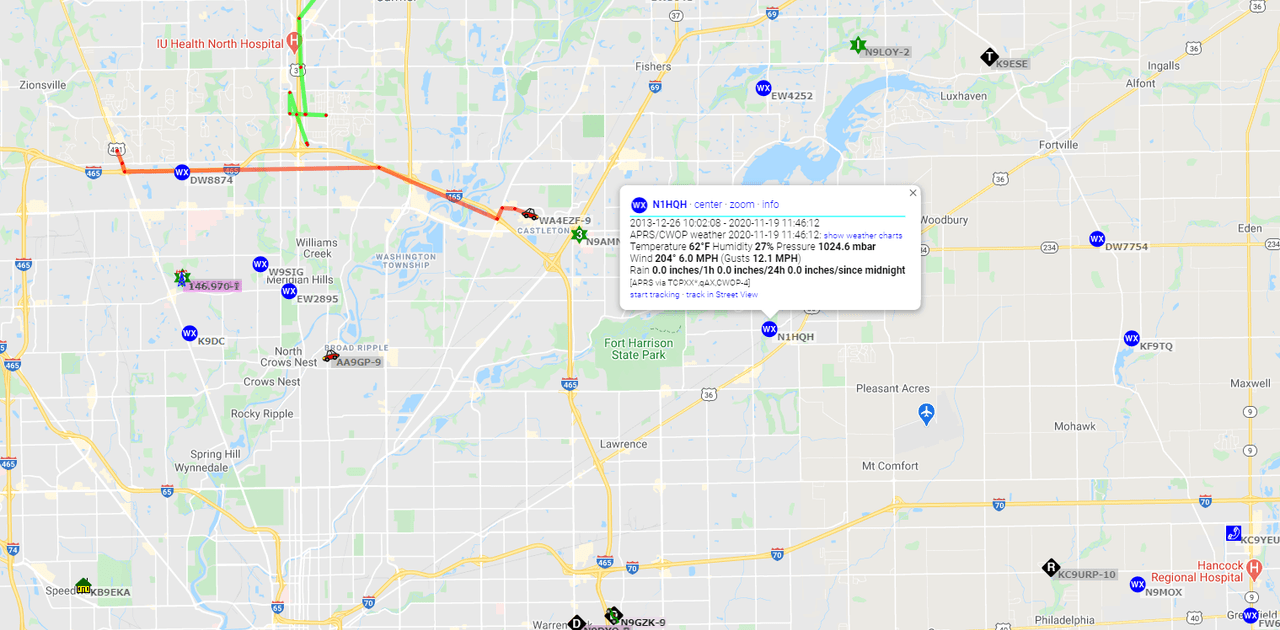Screen dimensions: 1280x630
Task: Select the K9ESE station marker
Action: click(989, 57)
